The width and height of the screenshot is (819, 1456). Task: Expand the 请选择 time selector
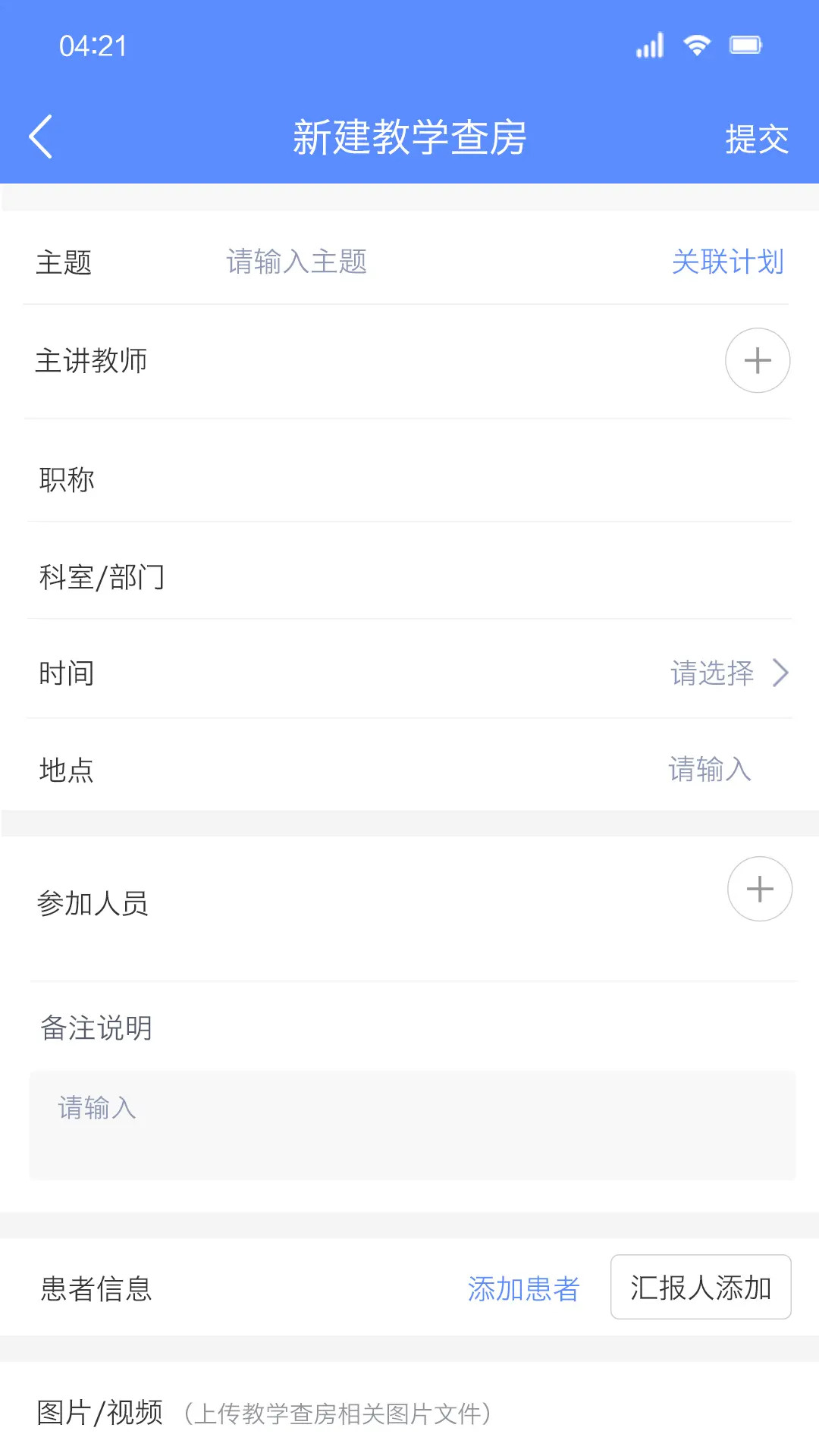[x=711, y=673]
